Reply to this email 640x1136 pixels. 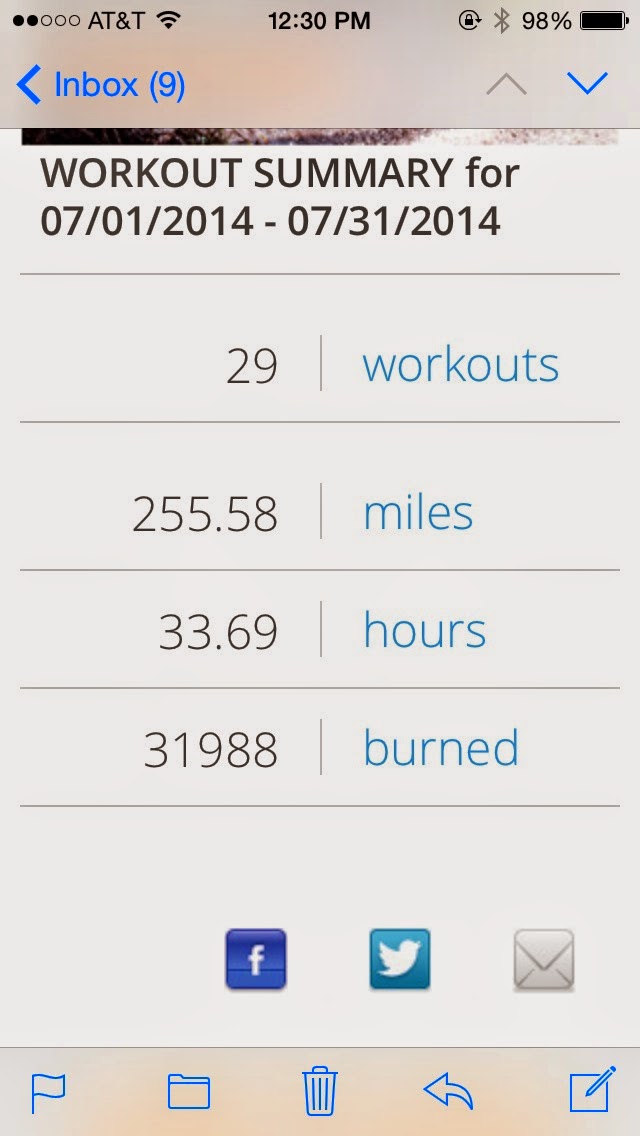click(448, 1092)
